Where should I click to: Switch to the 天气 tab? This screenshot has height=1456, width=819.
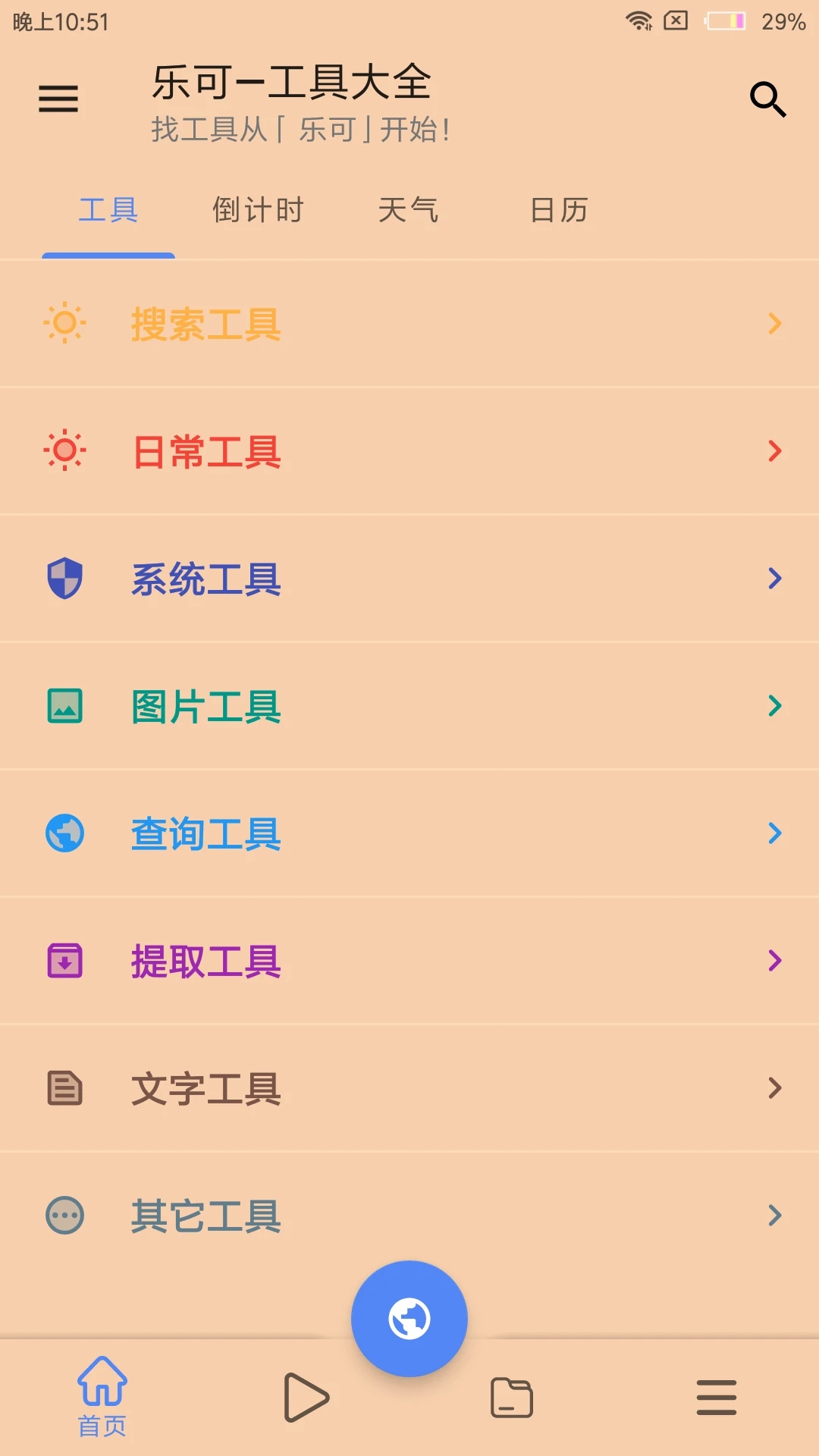pyautogui.click(x=408, y=210)
